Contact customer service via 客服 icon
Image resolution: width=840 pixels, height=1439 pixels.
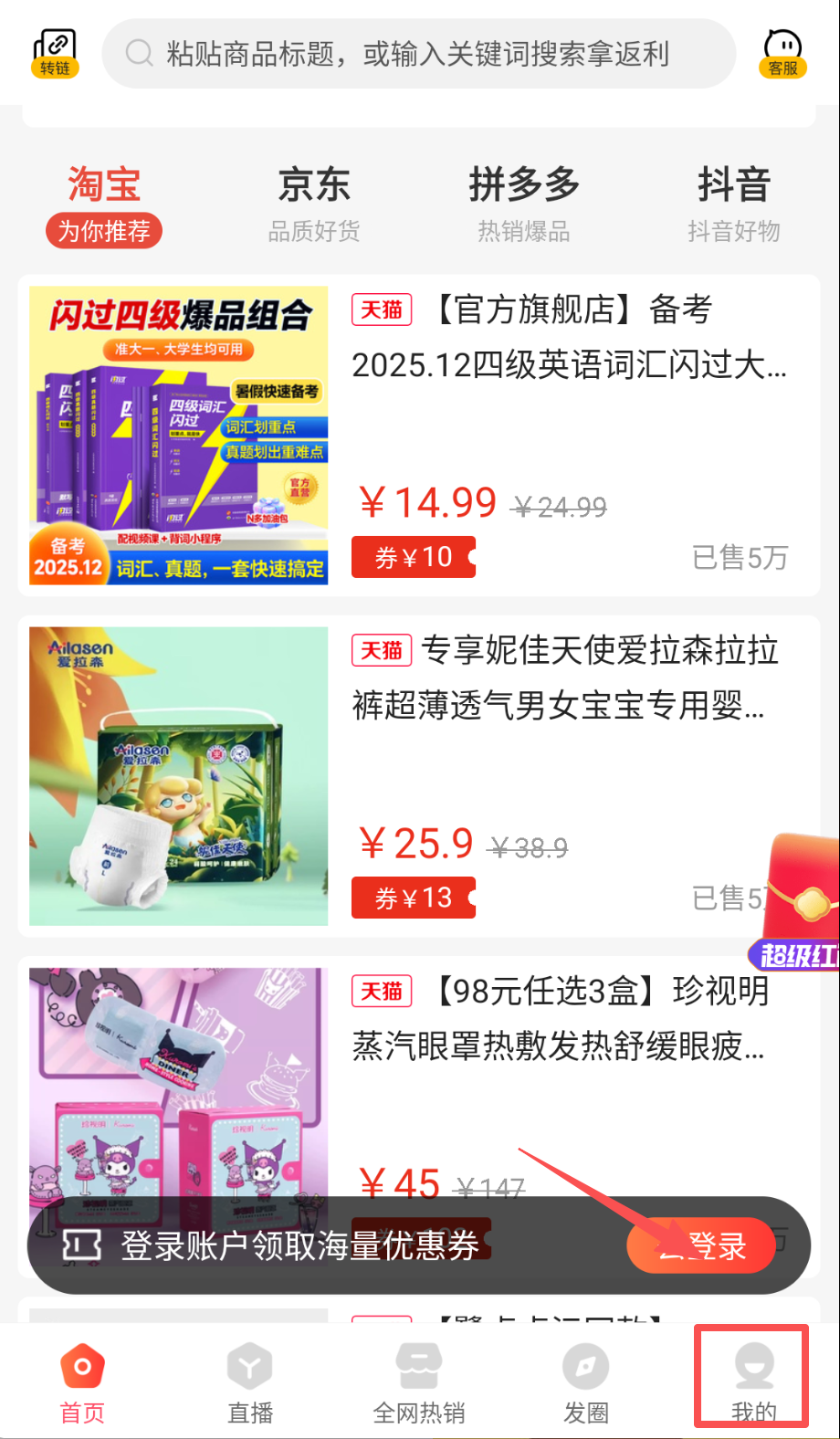(x=782, y=52)
